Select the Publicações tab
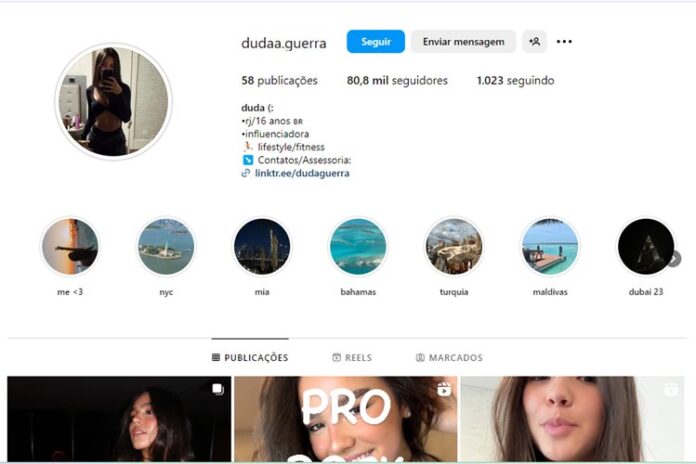The height and width of the screenshot is (464, 696). click(x=250, y=358)
